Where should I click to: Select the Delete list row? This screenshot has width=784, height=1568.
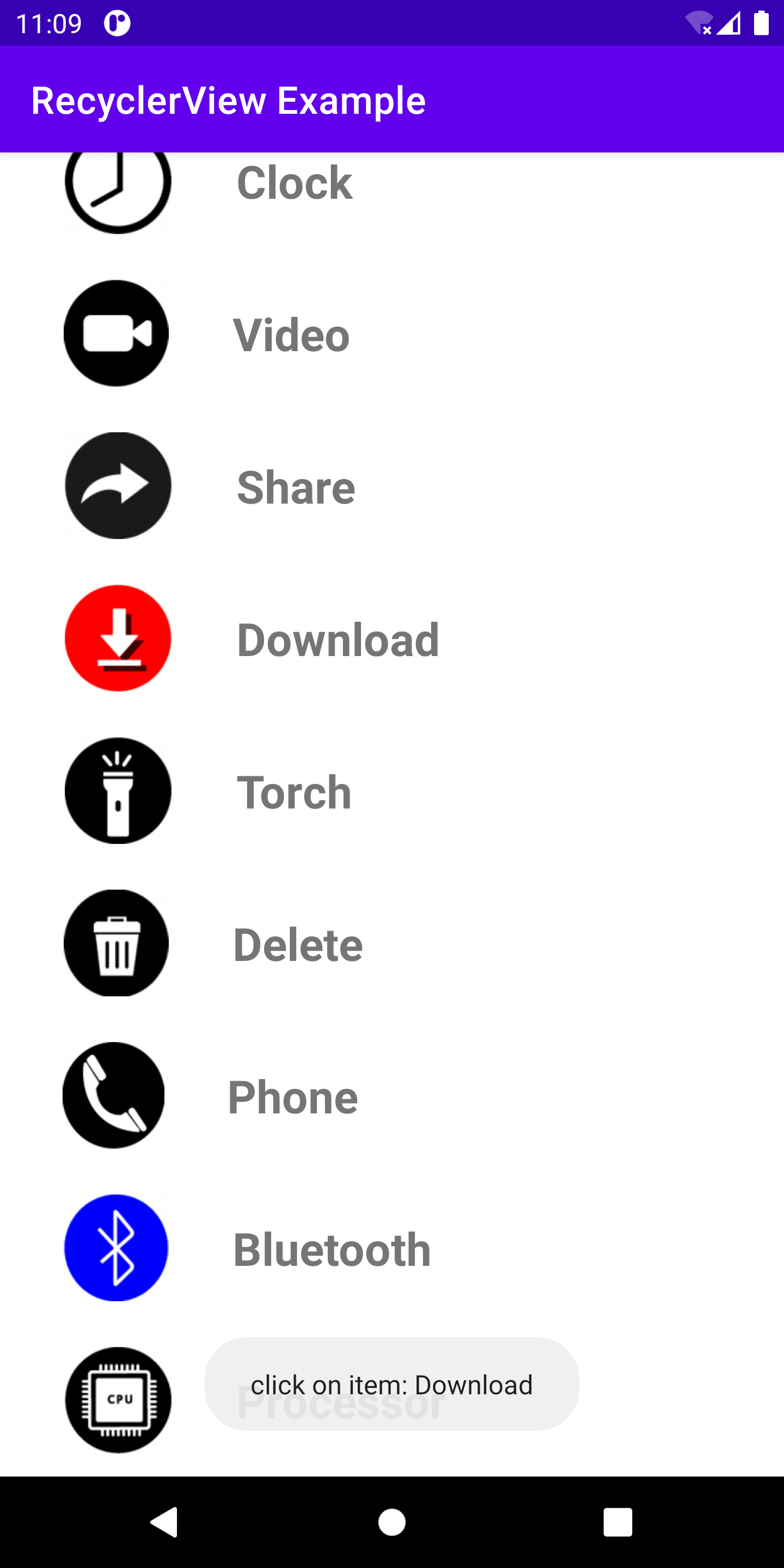click(392, 943)
